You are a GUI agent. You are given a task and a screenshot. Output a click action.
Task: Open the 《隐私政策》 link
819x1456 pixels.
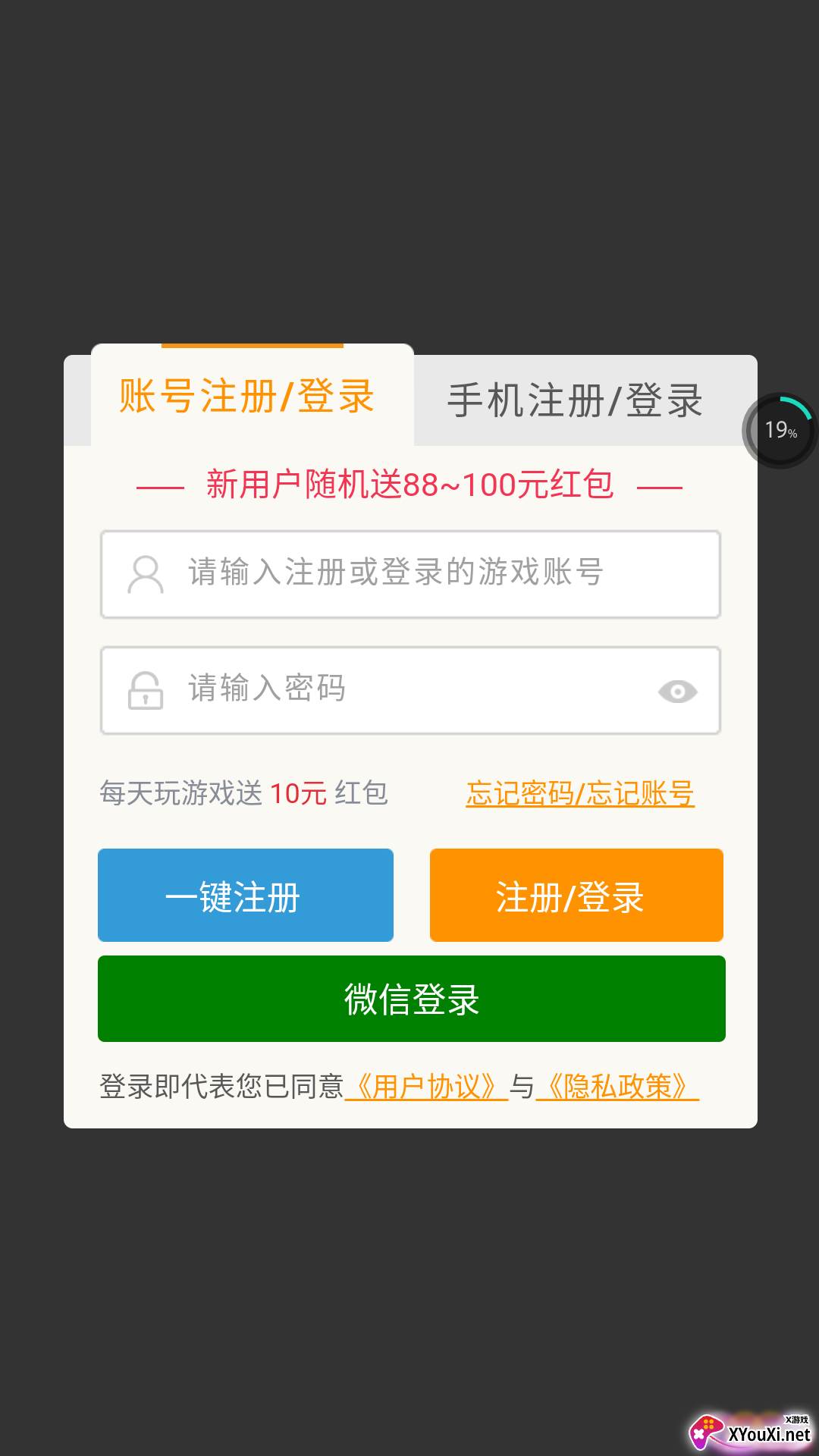coord(617,1087)
